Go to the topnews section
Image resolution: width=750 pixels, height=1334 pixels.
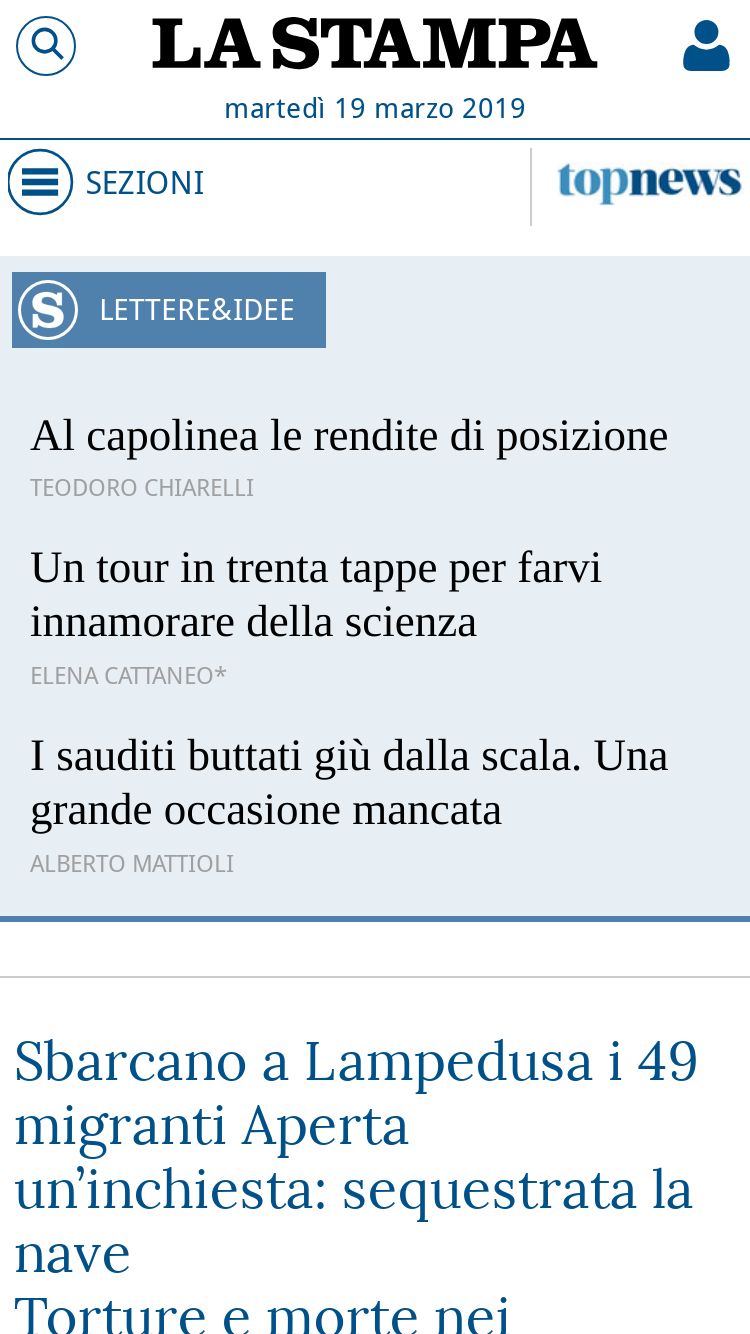click(x=649, y=182)
